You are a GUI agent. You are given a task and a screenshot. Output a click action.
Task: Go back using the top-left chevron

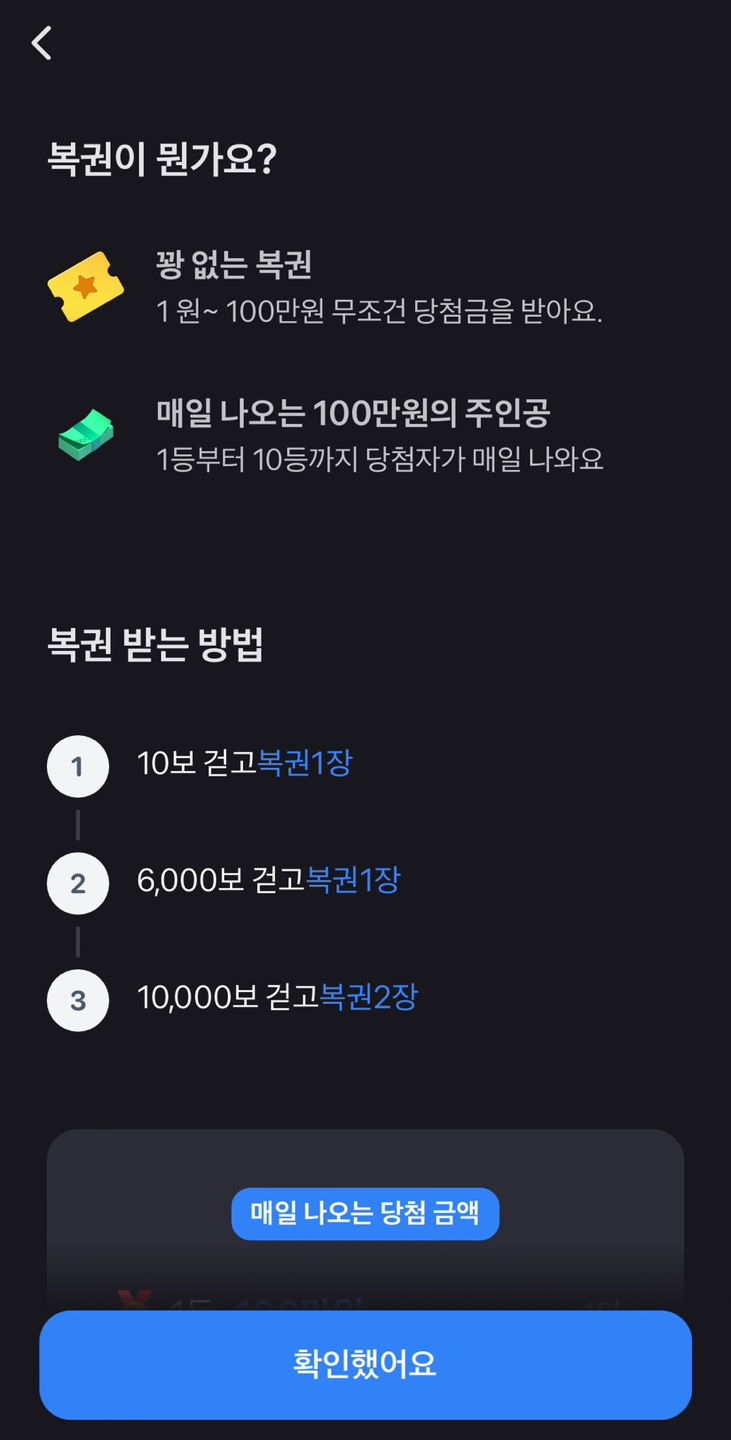(40, 43)
